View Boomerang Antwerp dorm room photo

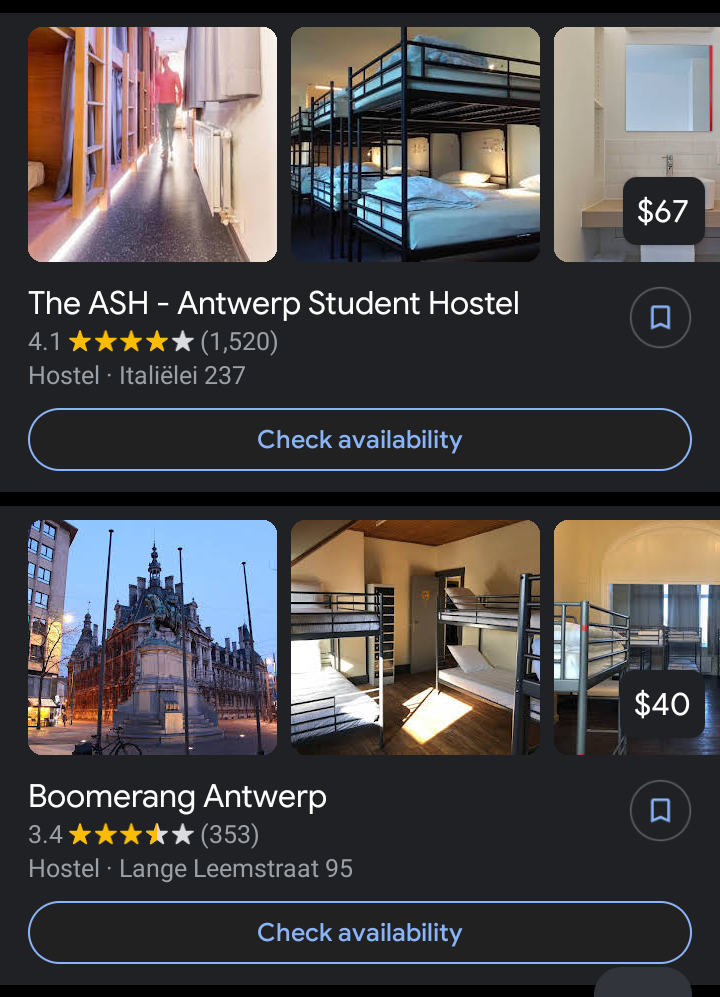pyautogui.click(x=415, y=637)
